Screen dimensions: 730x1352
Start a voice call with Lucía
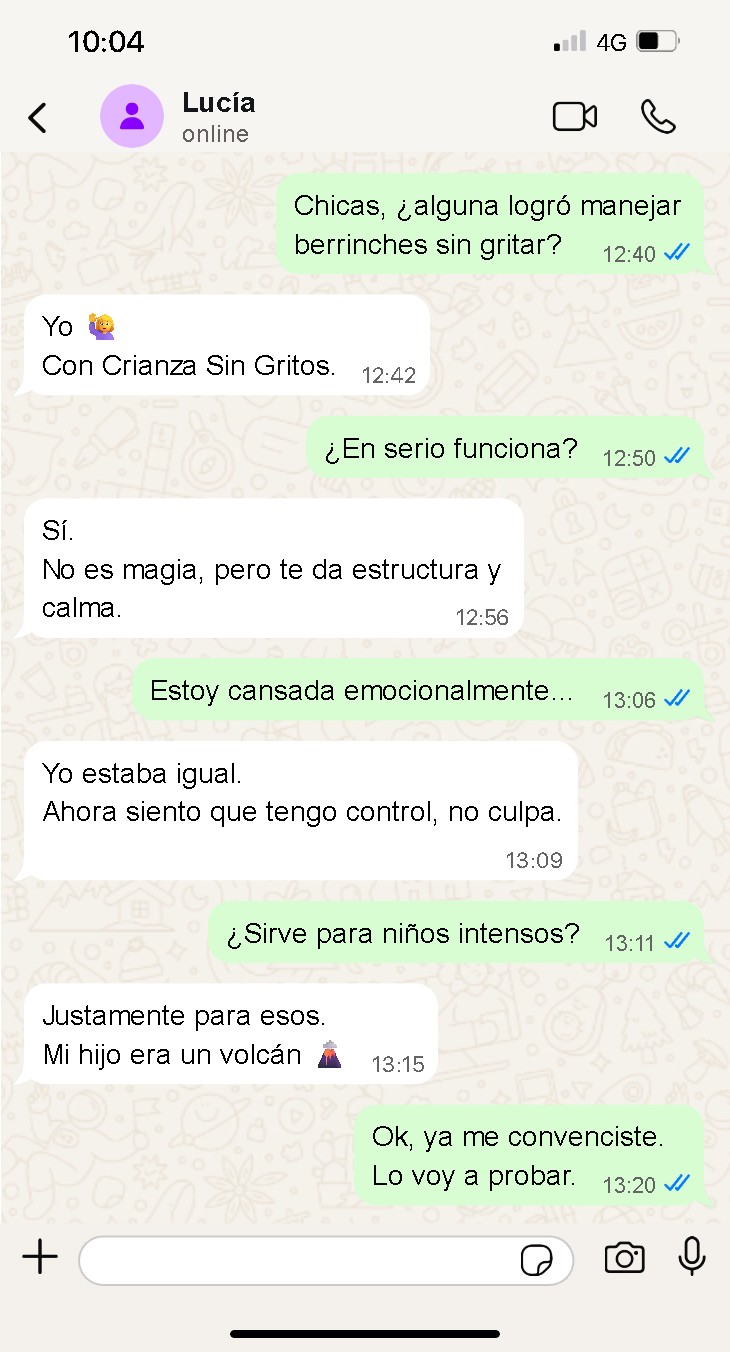(x=658, y=117)
